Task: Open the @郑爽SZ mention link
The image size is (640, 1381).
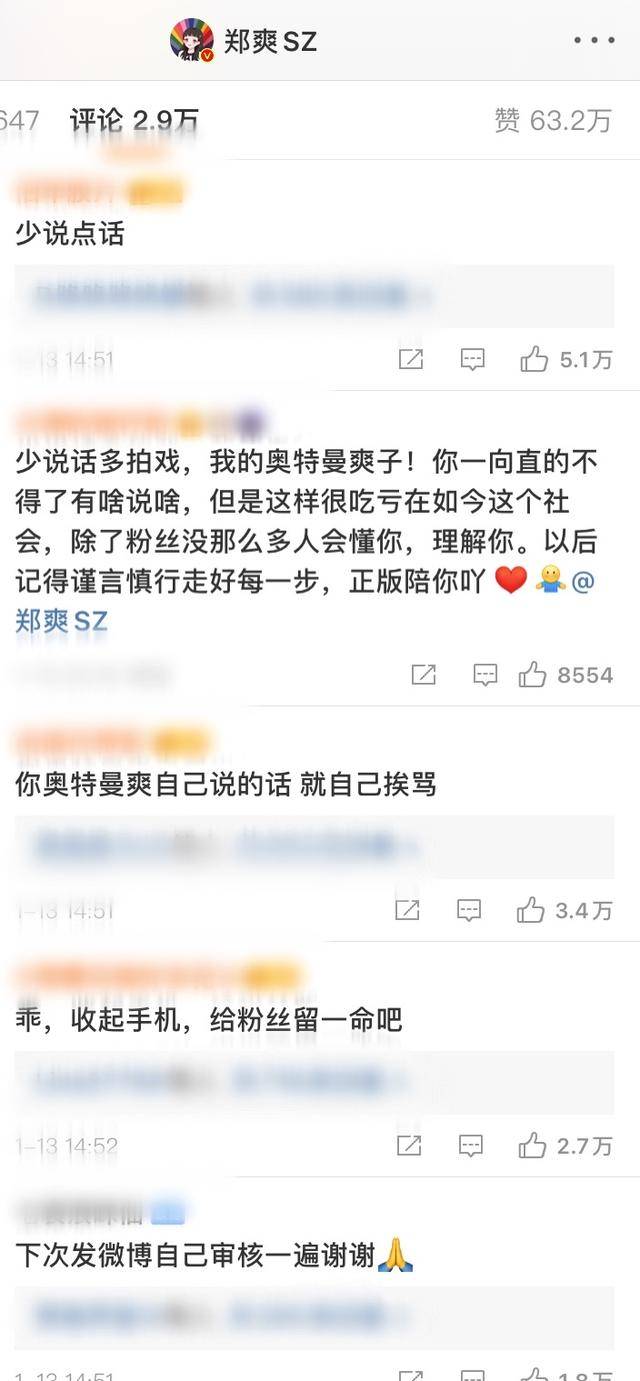Action: tap(60, 621)
